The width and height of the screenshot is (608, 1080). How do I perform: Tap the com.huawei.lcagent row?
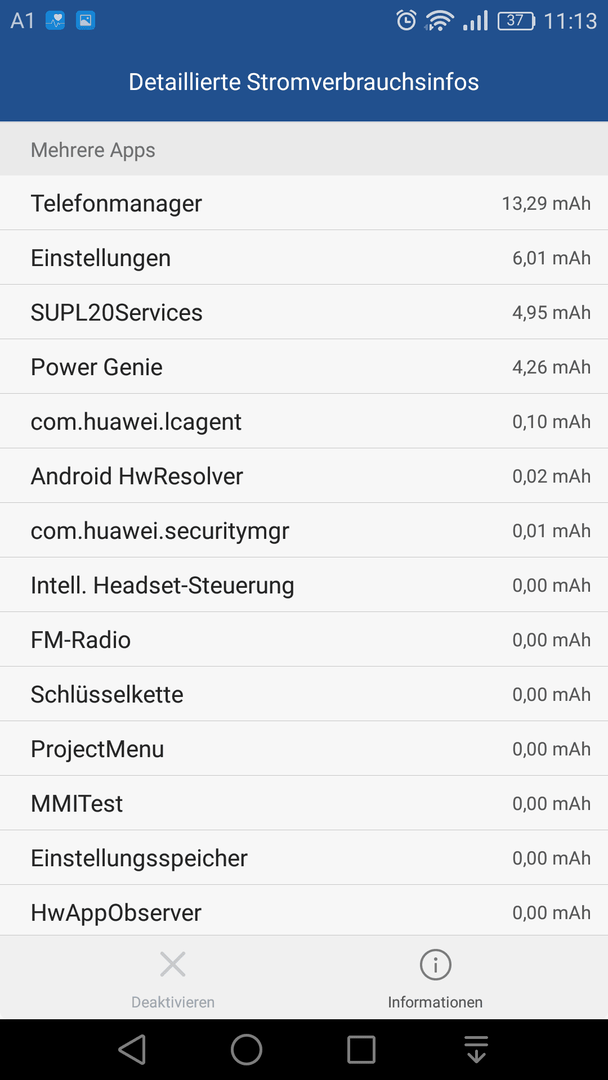point(304,422)
